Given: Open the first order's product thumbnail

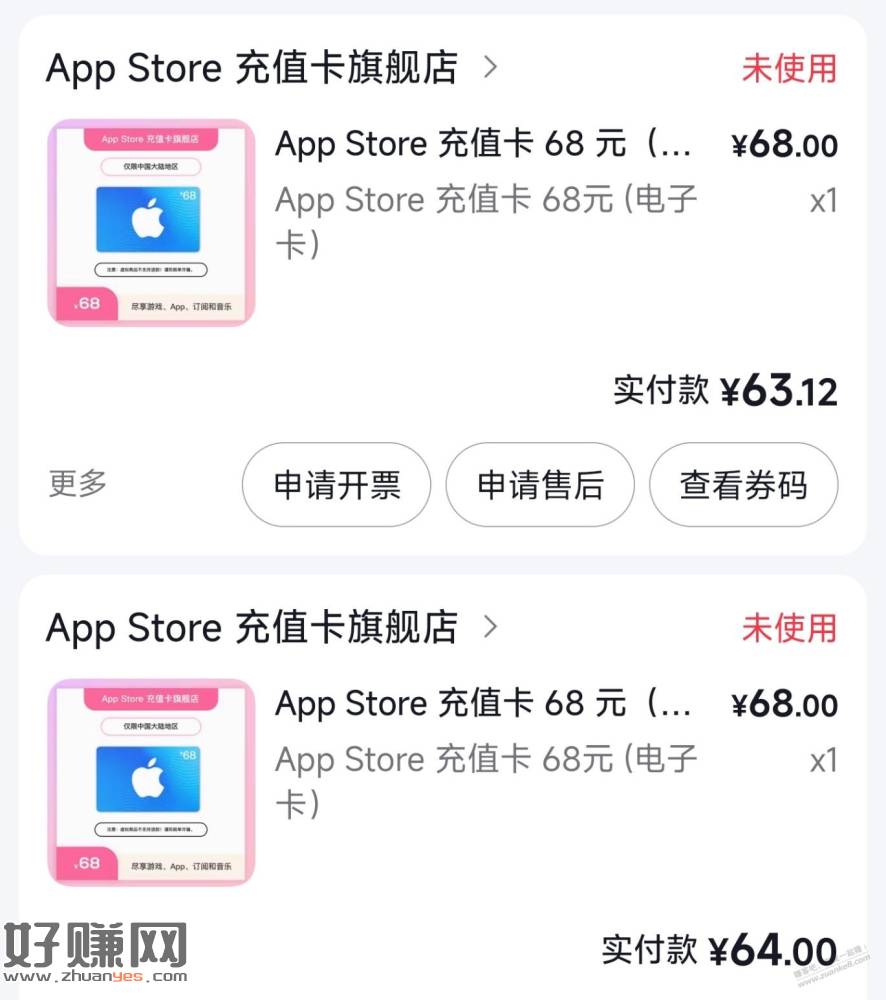Looking at the screenshot, I should pyautogui.click(x=148, y=220).
